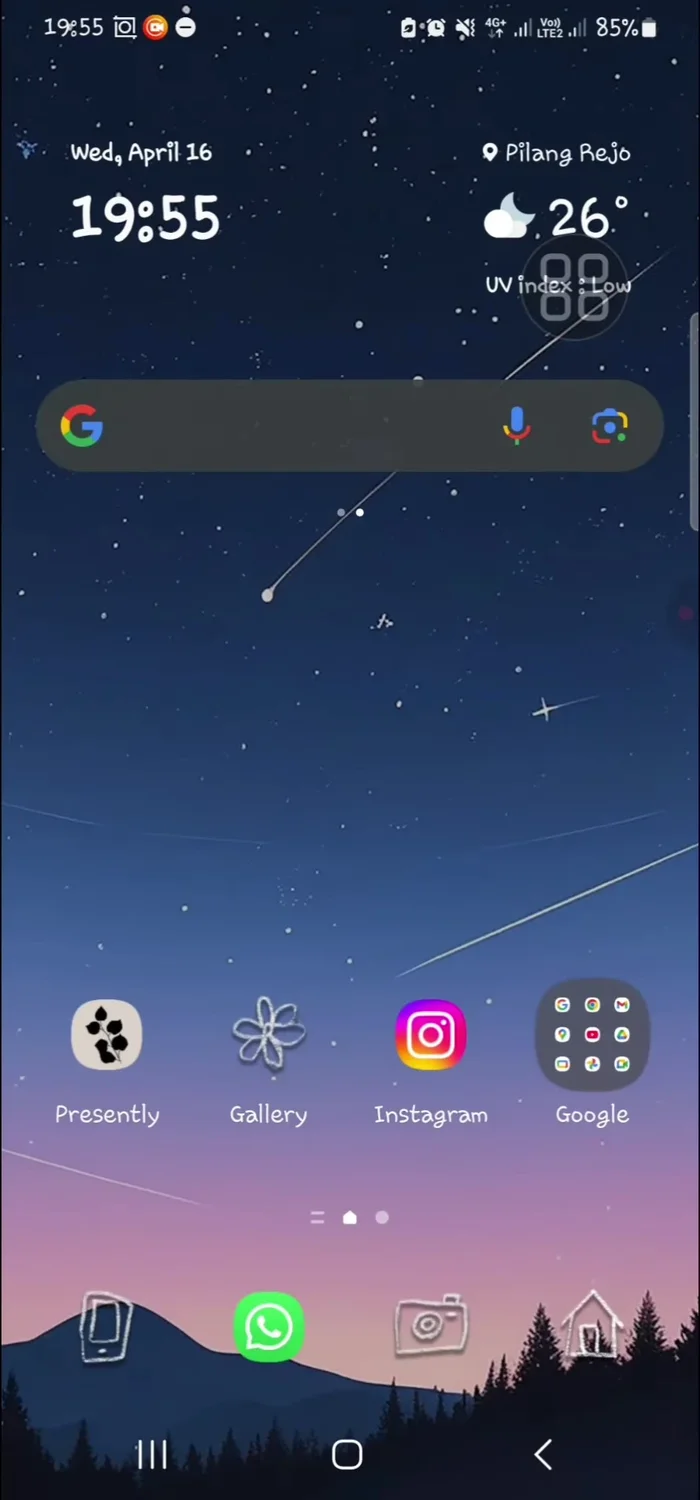Launch Instagram
The image size is (700, 1500).
click(x=431, y=1035)
